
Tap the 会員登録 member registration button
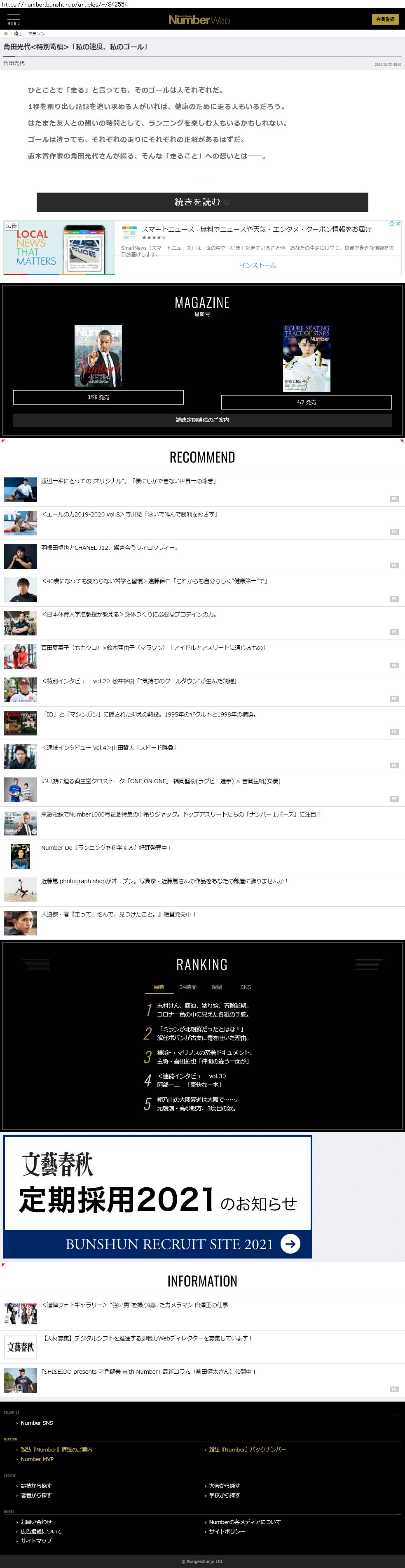click(x=385, y=19)
